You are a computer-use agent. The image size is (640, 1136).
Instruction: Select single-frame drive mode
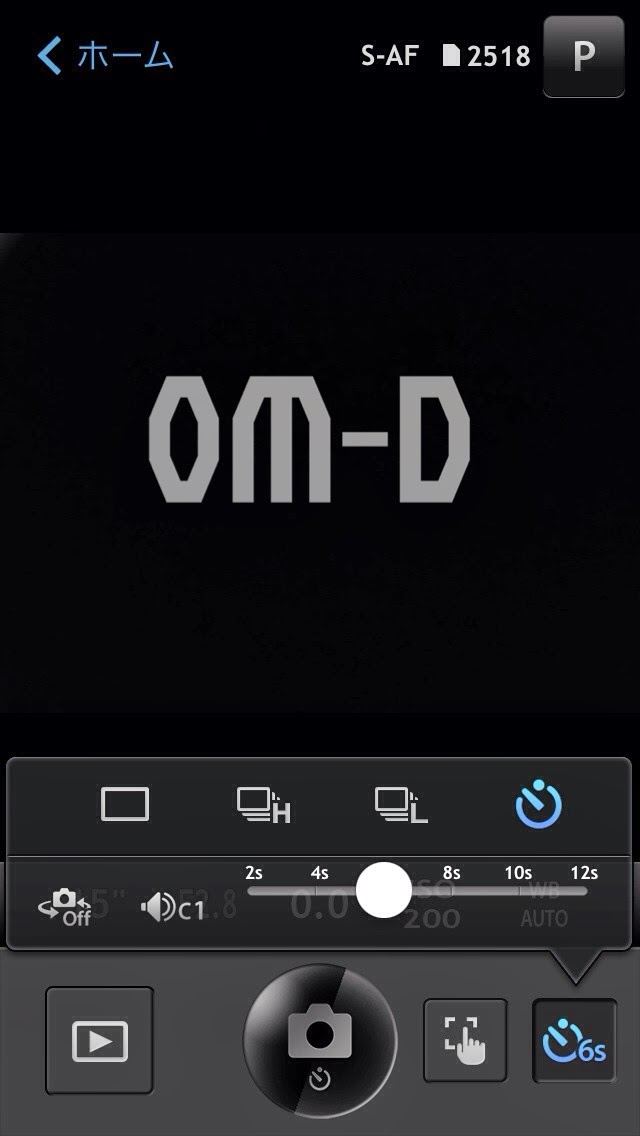pos(125,805)
